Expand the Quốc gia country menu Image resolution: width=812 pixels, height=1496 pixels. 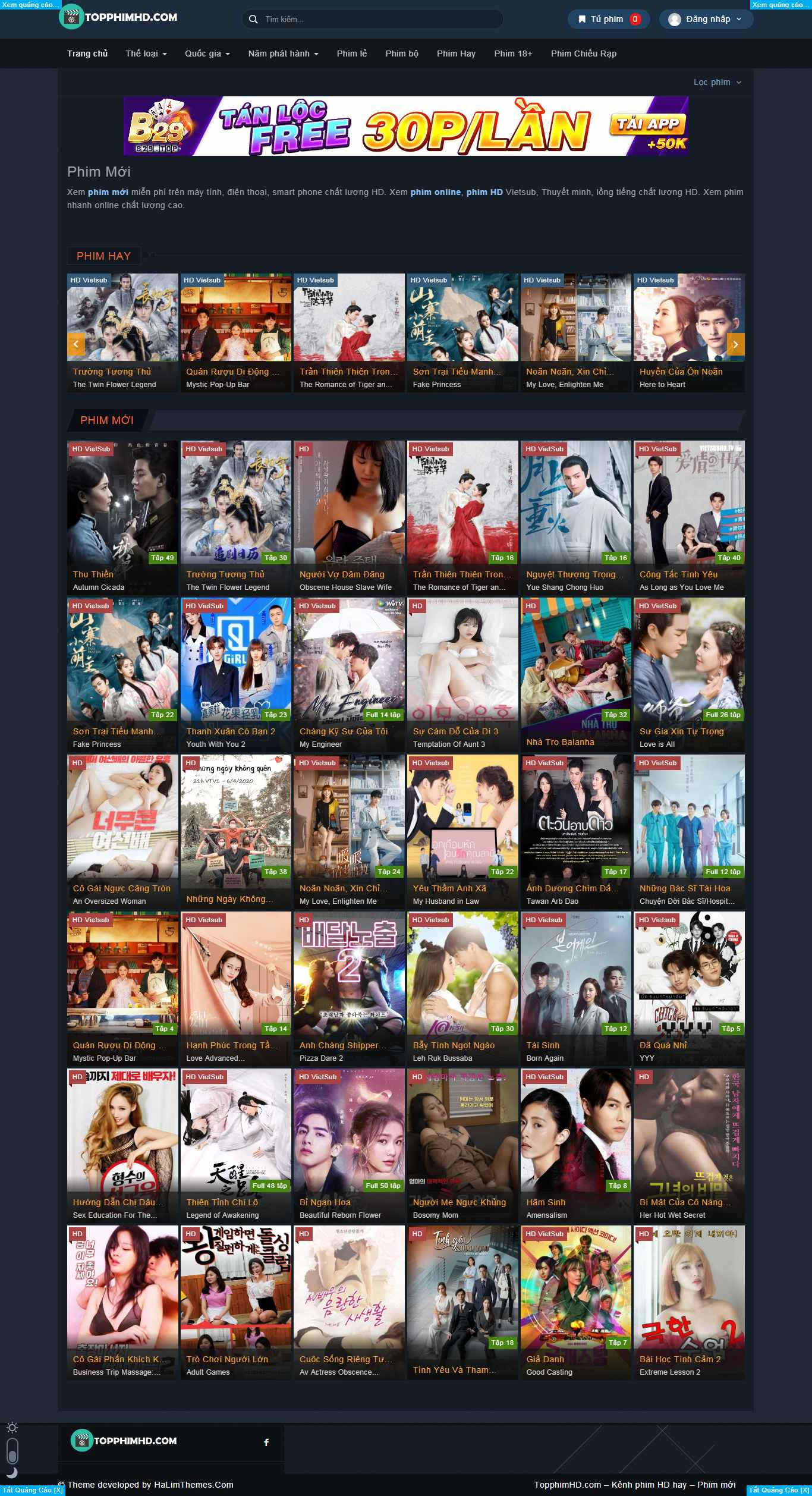tap(207, 54)
